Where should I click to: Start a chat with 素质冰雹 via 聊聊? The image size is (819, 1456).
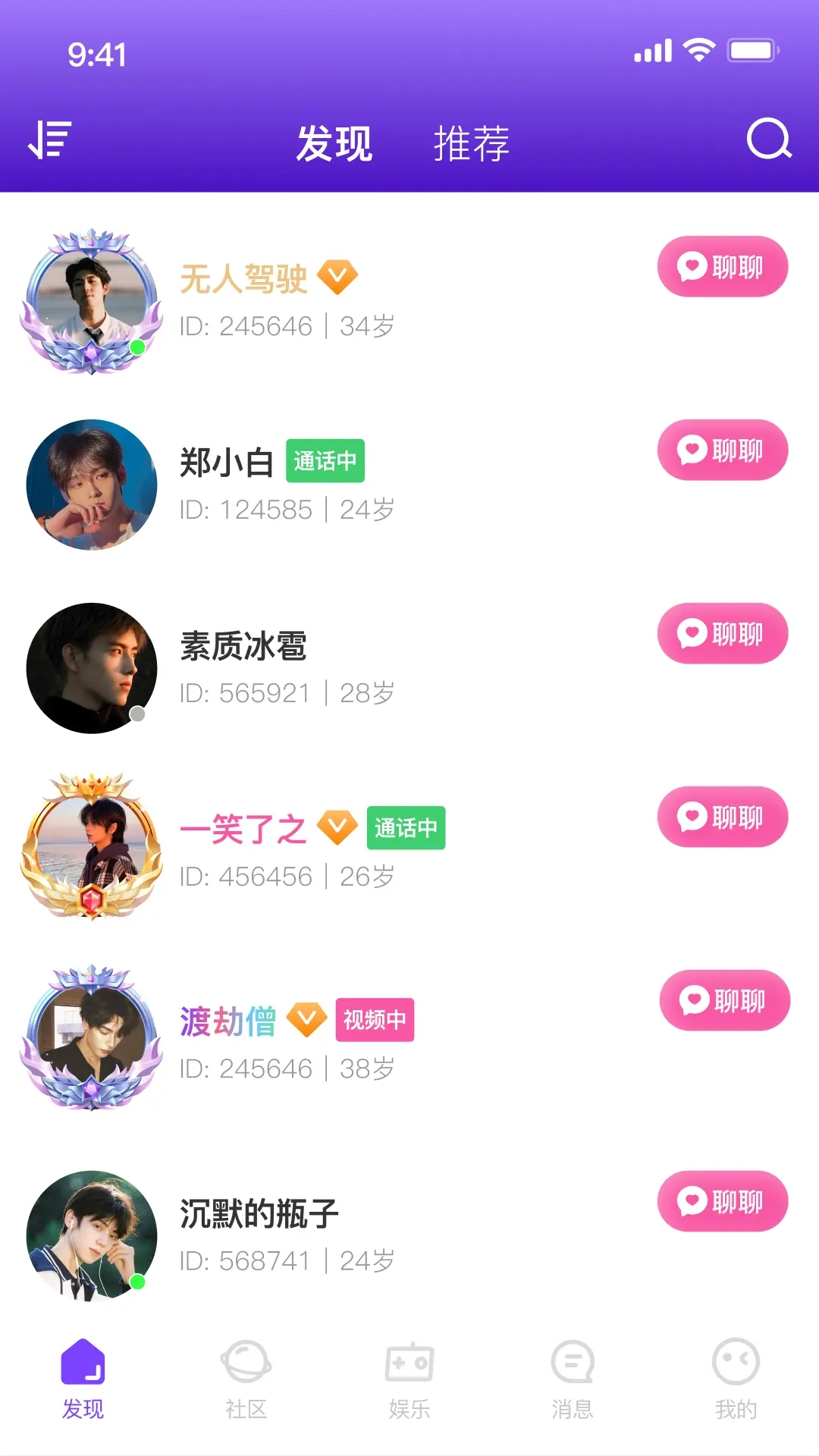click(722, 635)
